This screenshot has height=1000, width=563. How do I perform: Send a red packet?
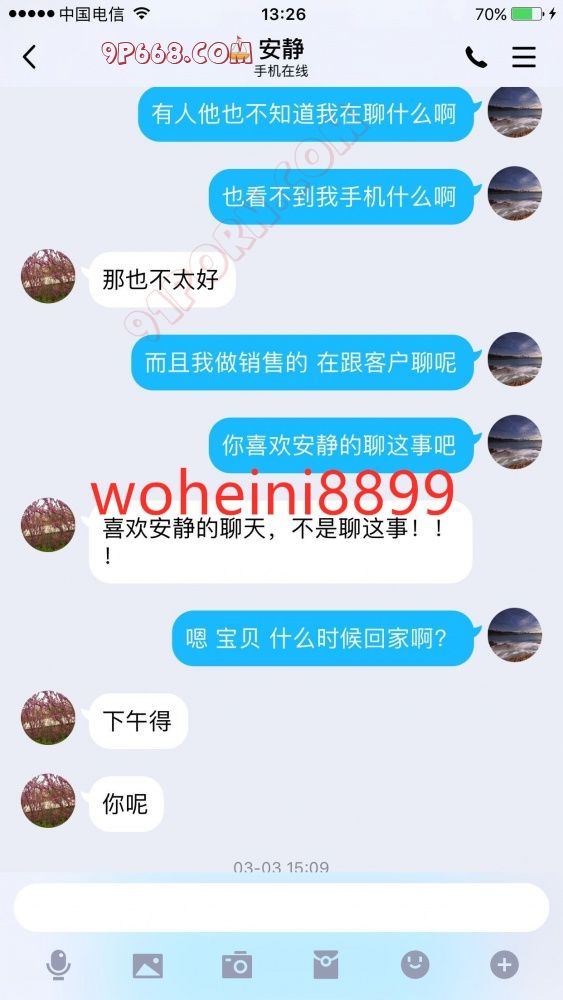326,965
